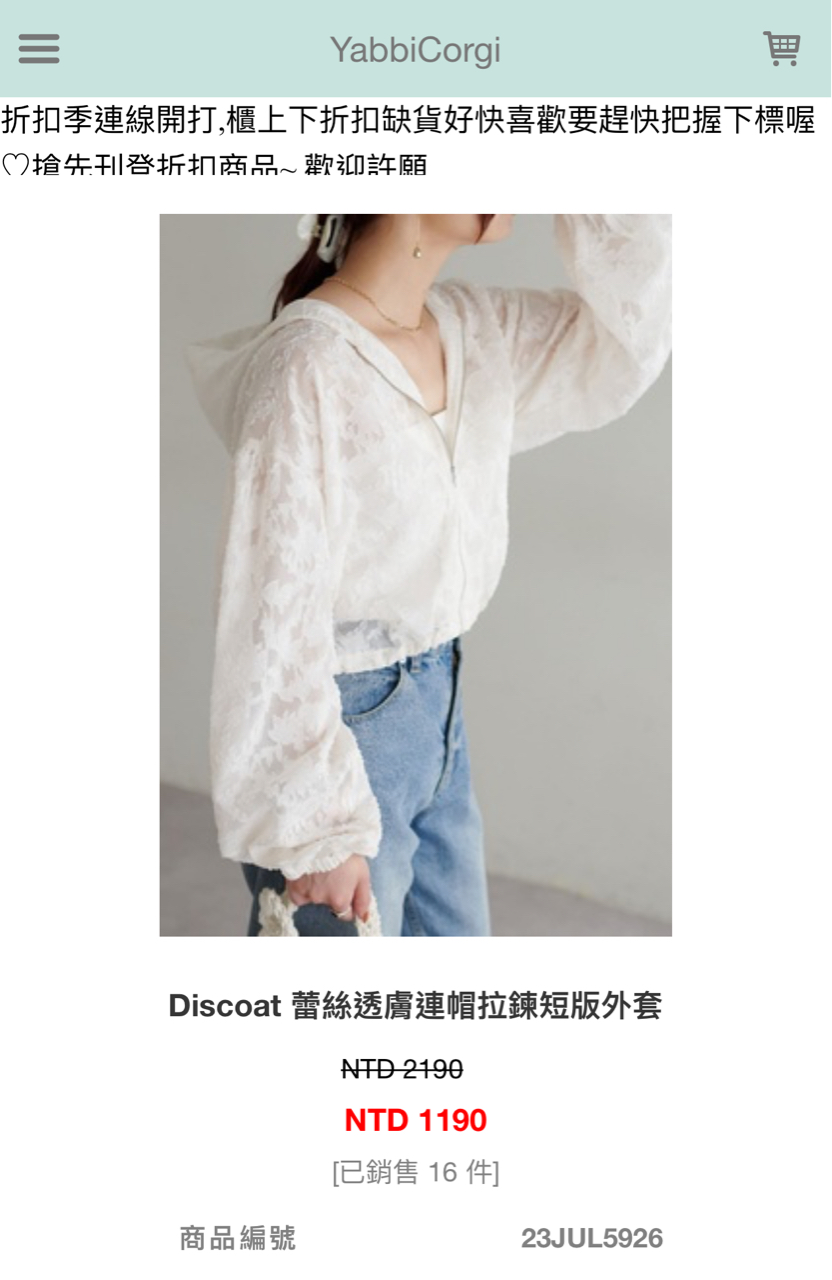Screen dimensions: 832x1280
Task: Tap the YabbiCorgi store title
Action: 415,50
